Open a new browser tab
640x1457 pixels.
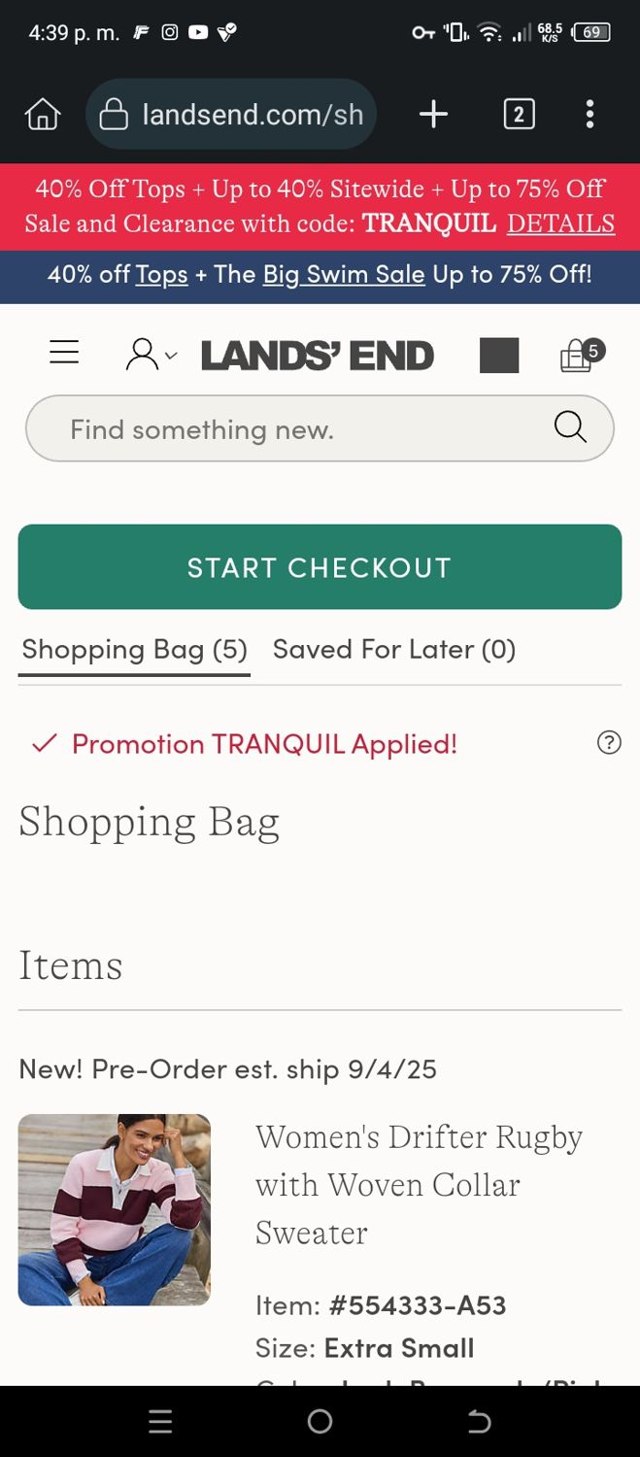[x=433, y=114]
